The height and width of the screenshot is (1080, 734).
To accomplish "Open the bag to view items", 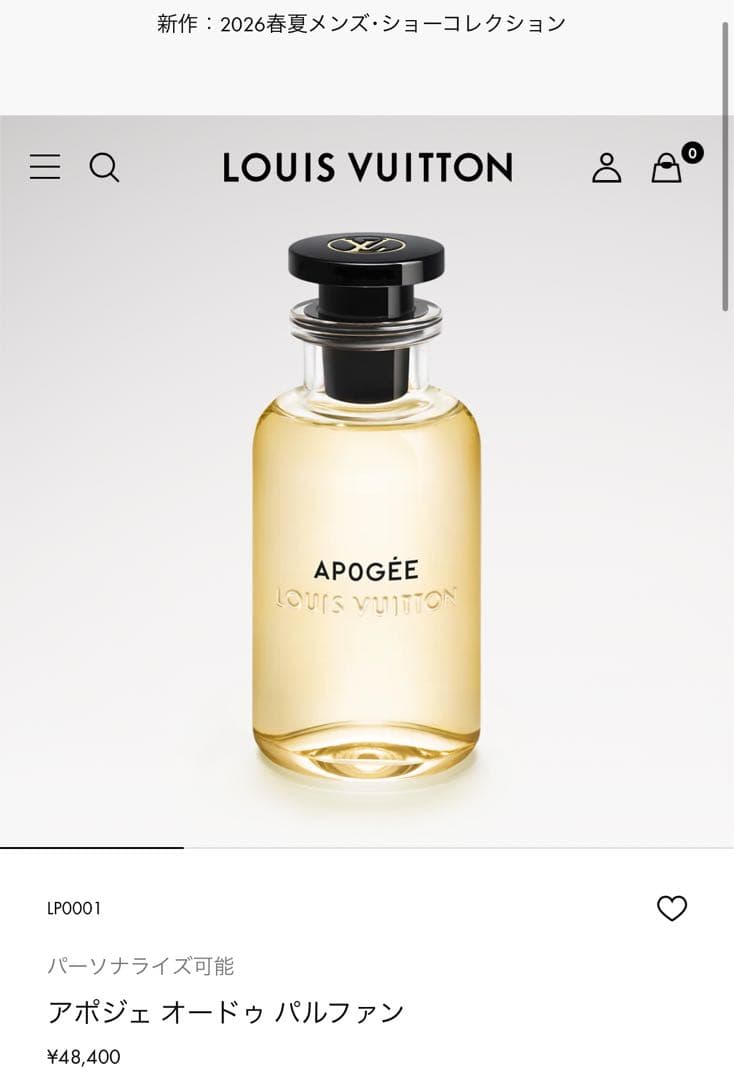I will pos(664,170).
